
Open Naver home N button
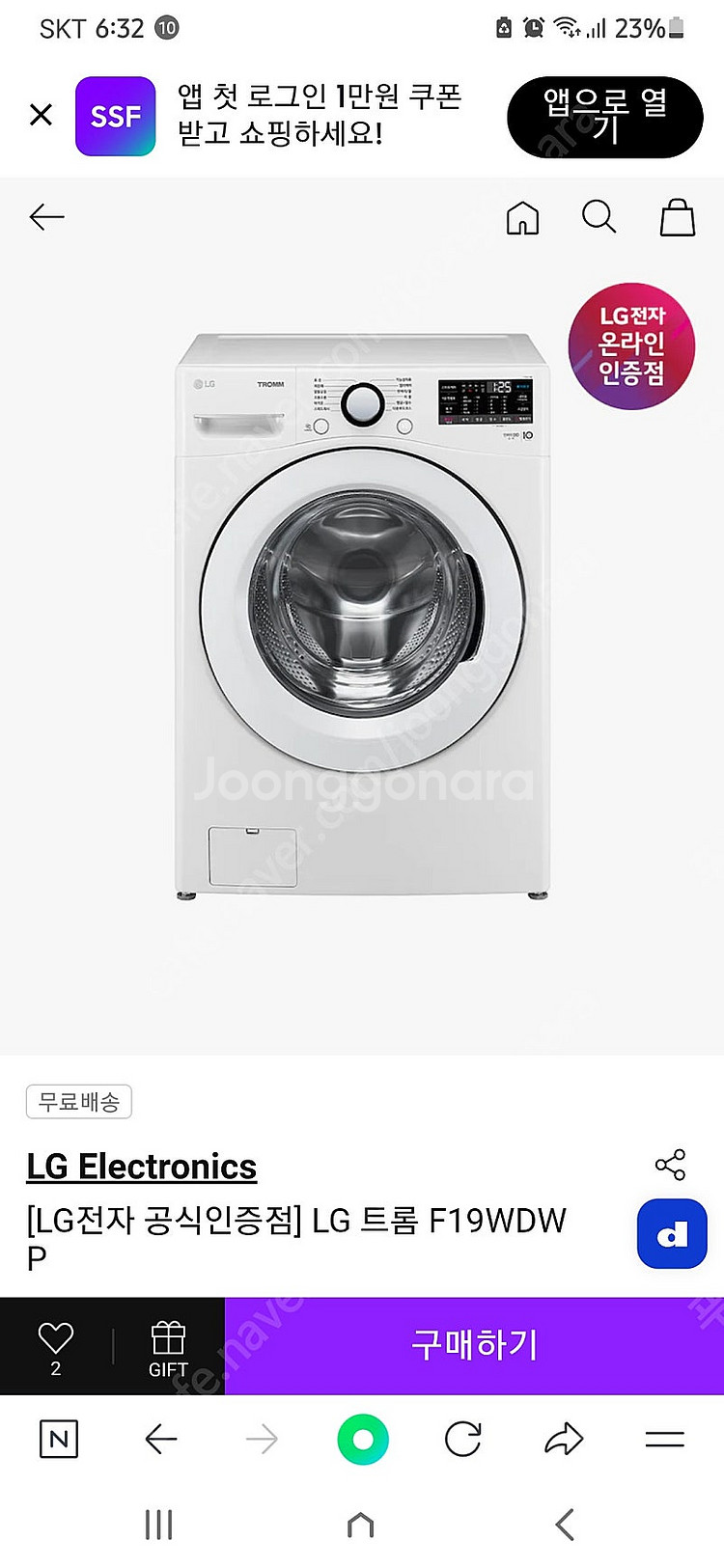59,1440
